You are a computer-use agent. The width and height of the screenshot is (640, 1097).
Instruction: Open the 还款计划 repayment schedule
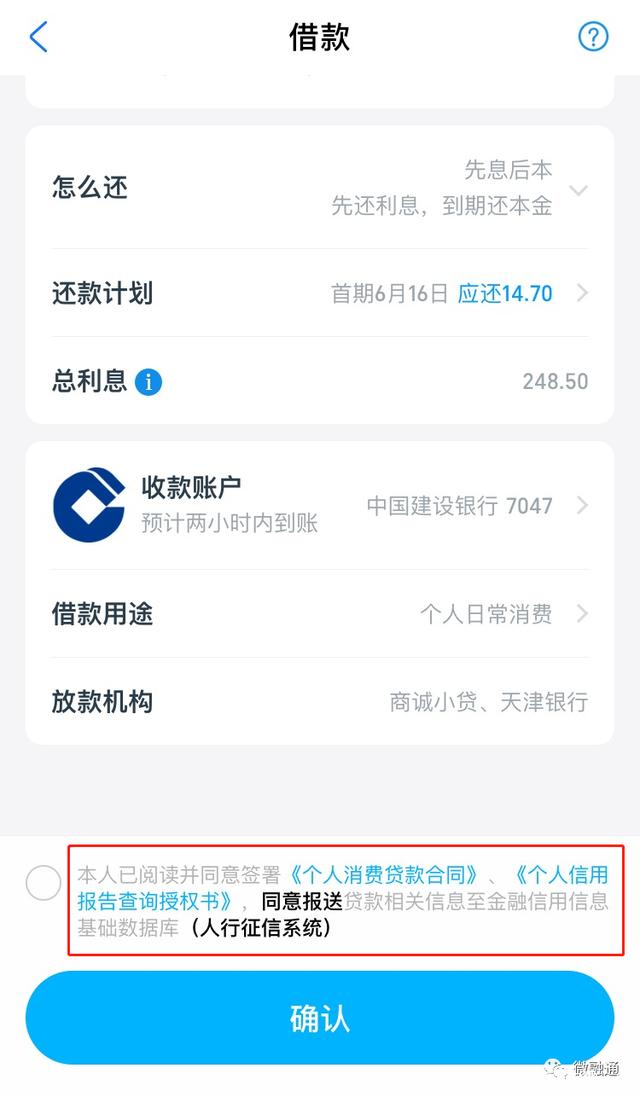[x=320, y=293]
